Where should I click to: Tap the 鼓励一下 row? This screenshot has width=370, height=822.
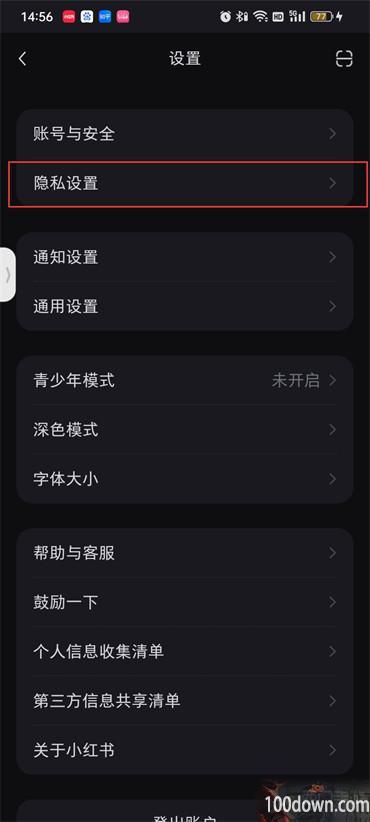(x=184, y=602)
